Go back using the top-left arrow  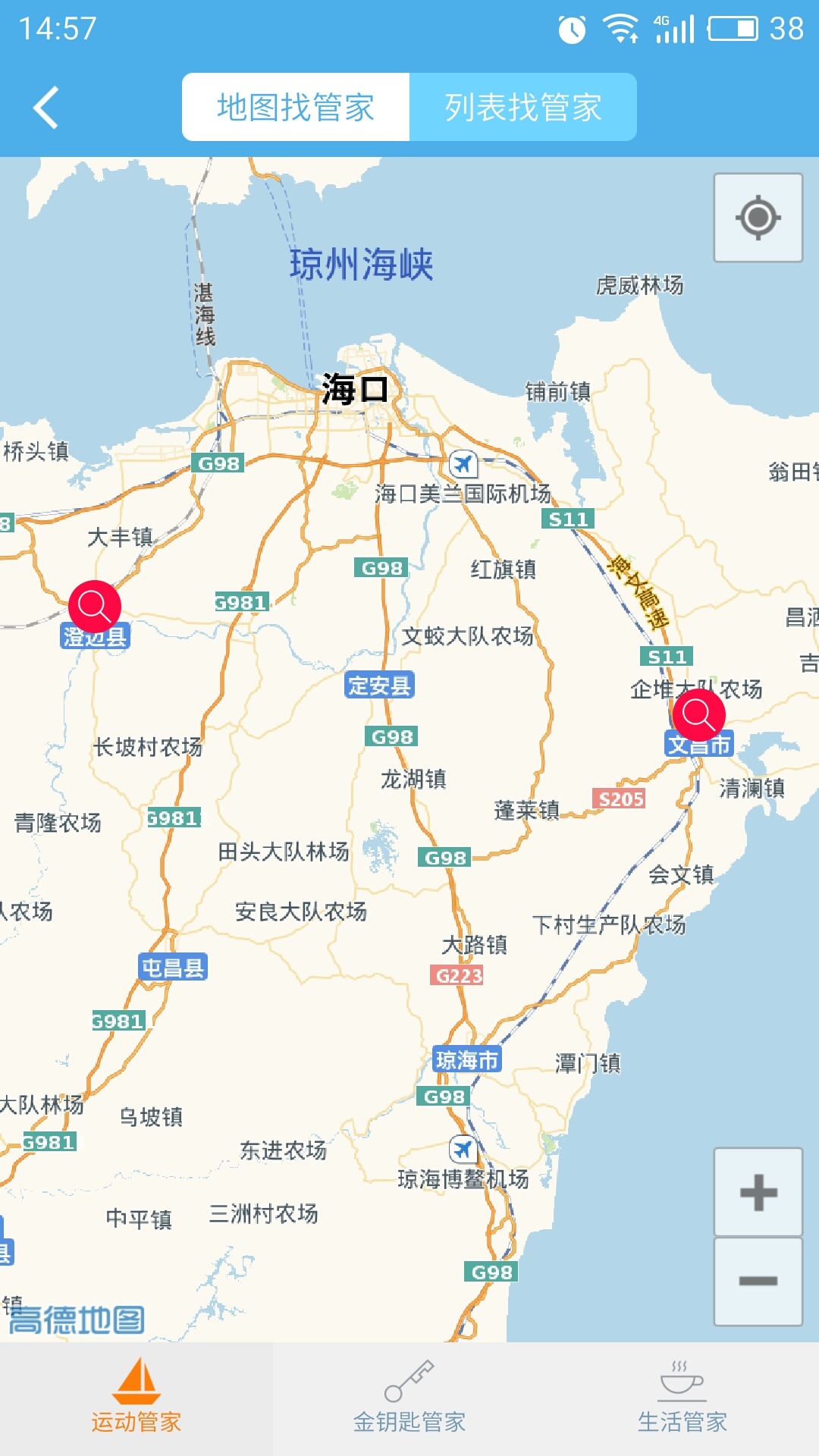pos(47,107)
